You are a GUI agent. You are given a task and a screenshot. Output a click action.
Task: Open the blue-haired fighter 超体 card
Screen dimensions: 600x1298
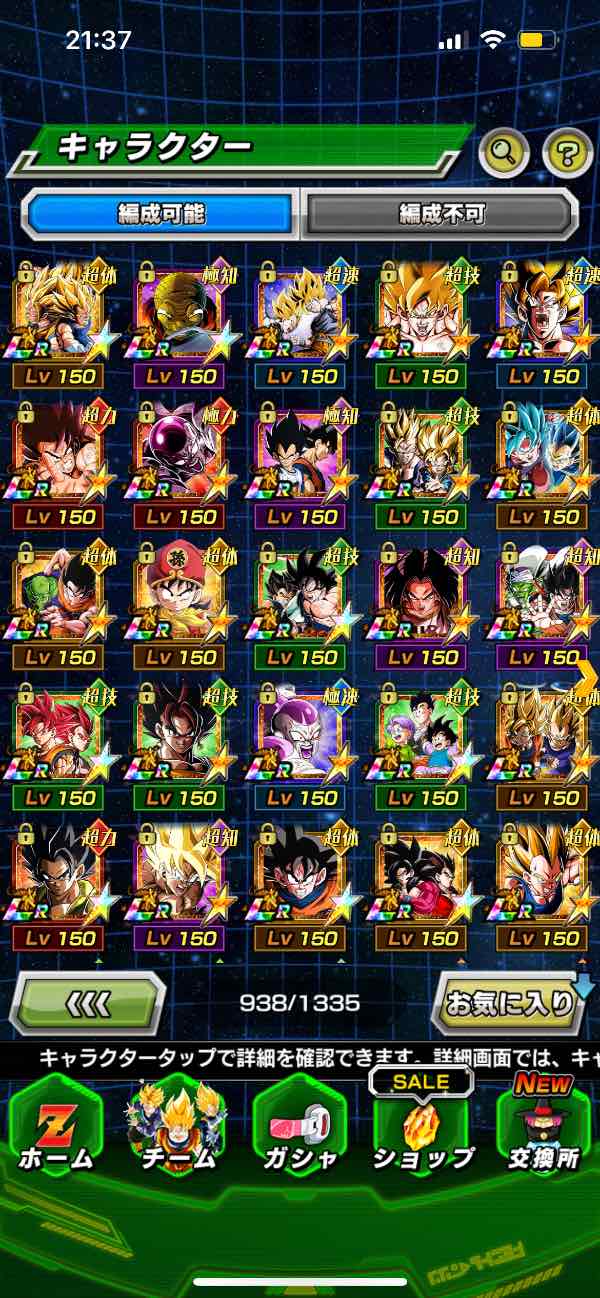[543, 451]
